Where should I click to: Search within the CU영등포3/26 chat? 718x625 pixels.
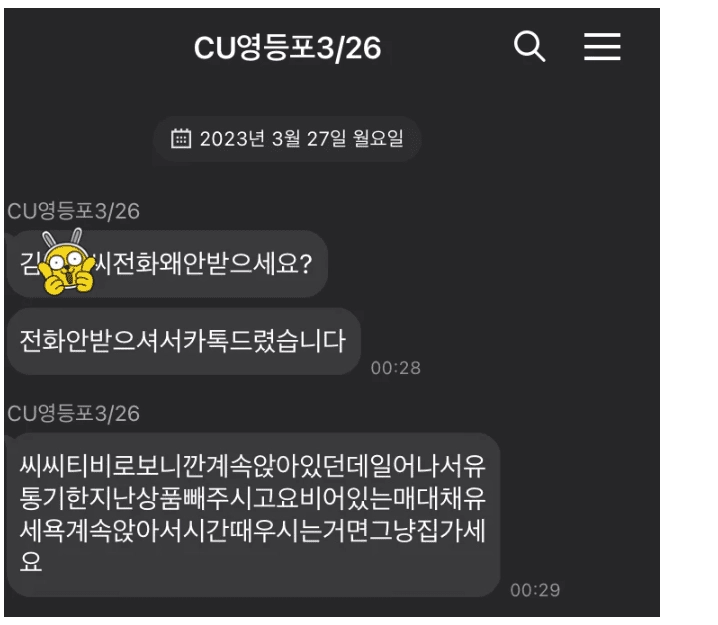pyautogui.click(x=529, y=47)
